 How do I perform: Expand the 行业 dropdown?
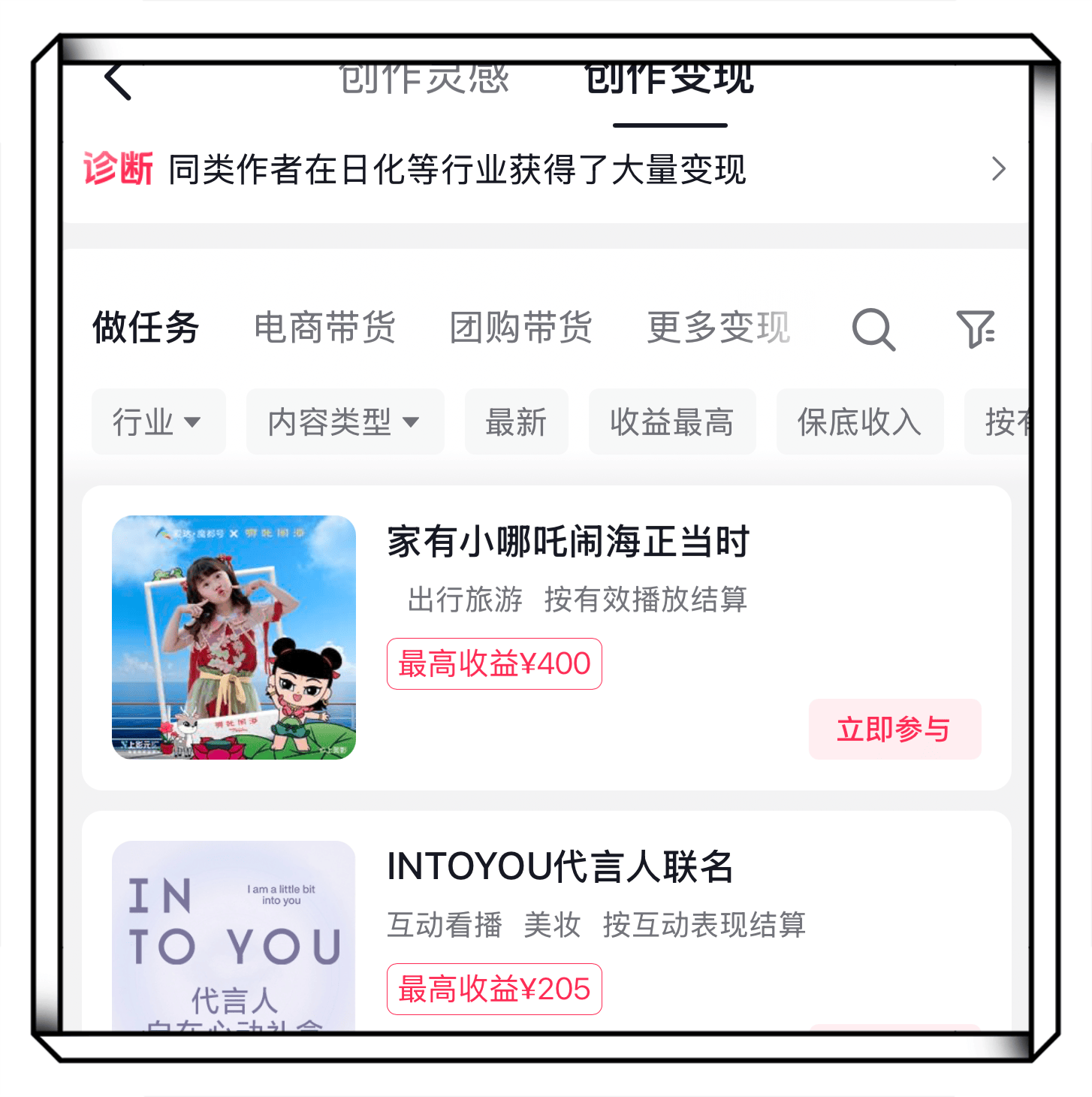point(158,422)
